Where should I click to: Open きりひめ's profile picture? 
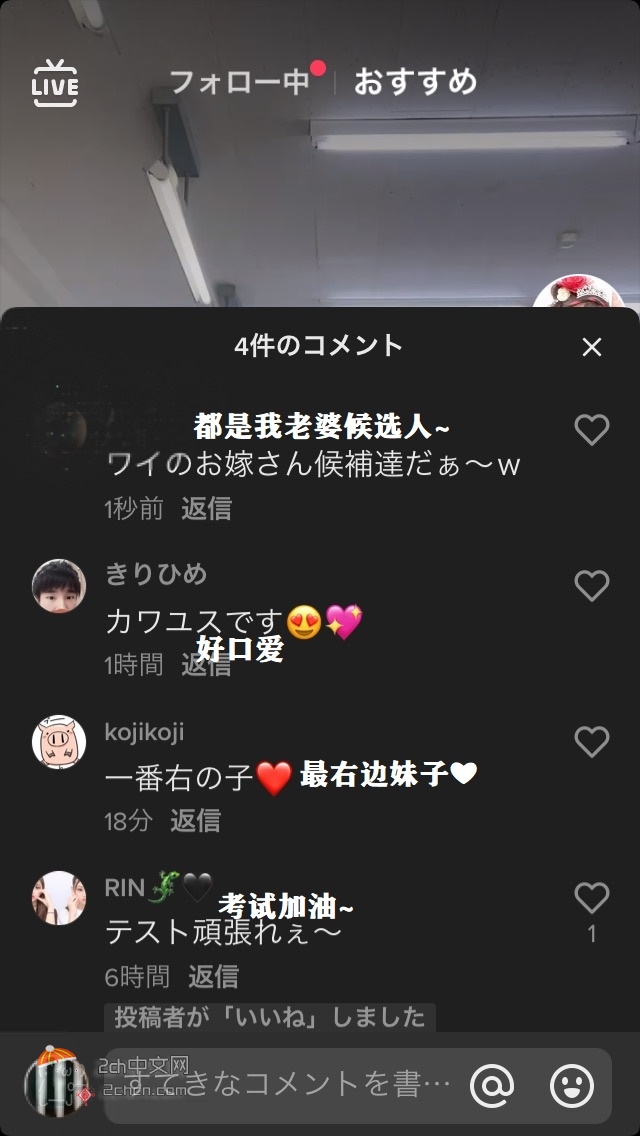pos(59,586)
